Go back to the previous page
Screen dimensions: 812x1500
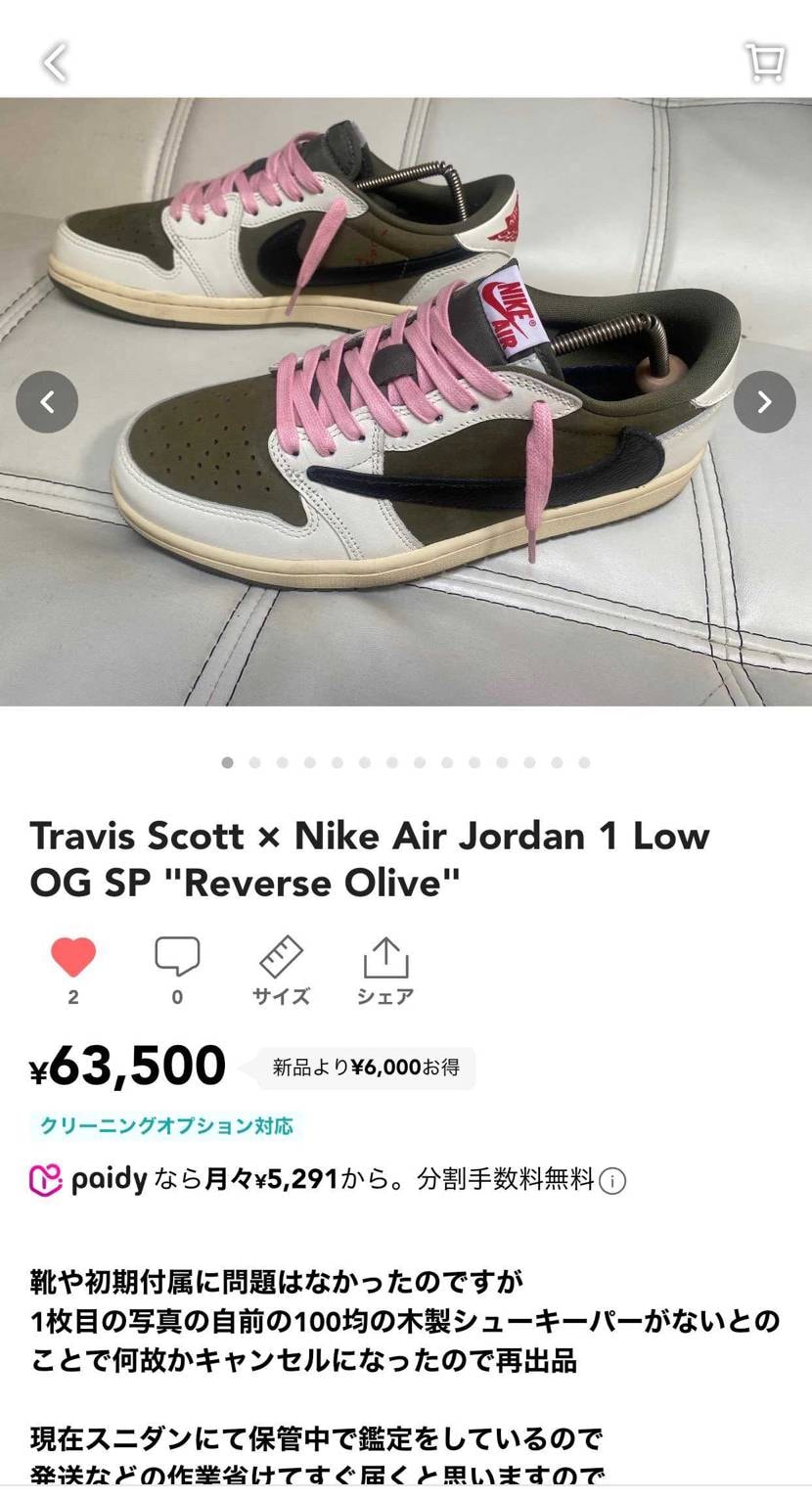[55, 63]
